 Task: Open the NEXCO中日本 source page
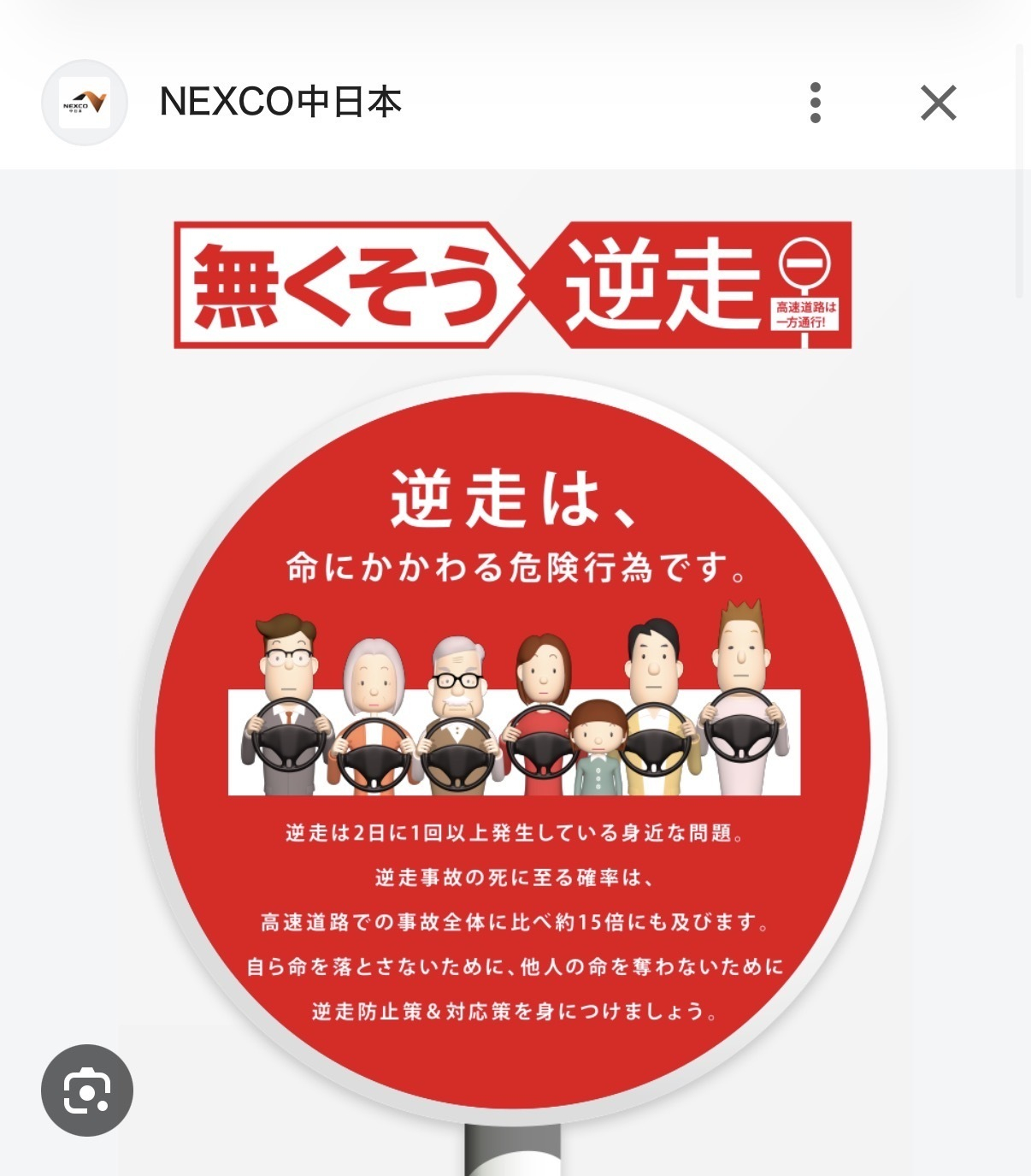tap(280, 103)
